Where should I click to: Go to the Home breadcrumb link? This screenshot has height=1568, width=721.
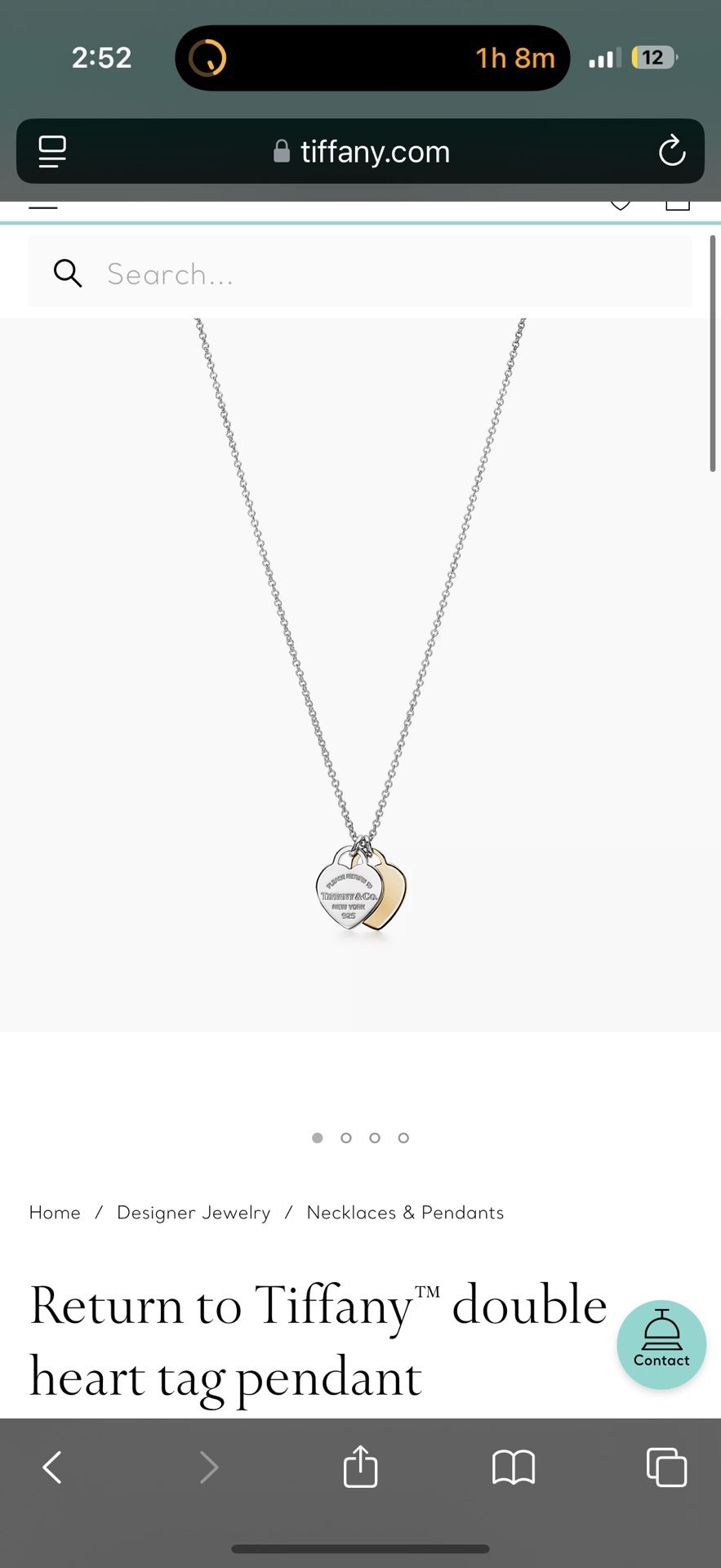point(55,1213)
